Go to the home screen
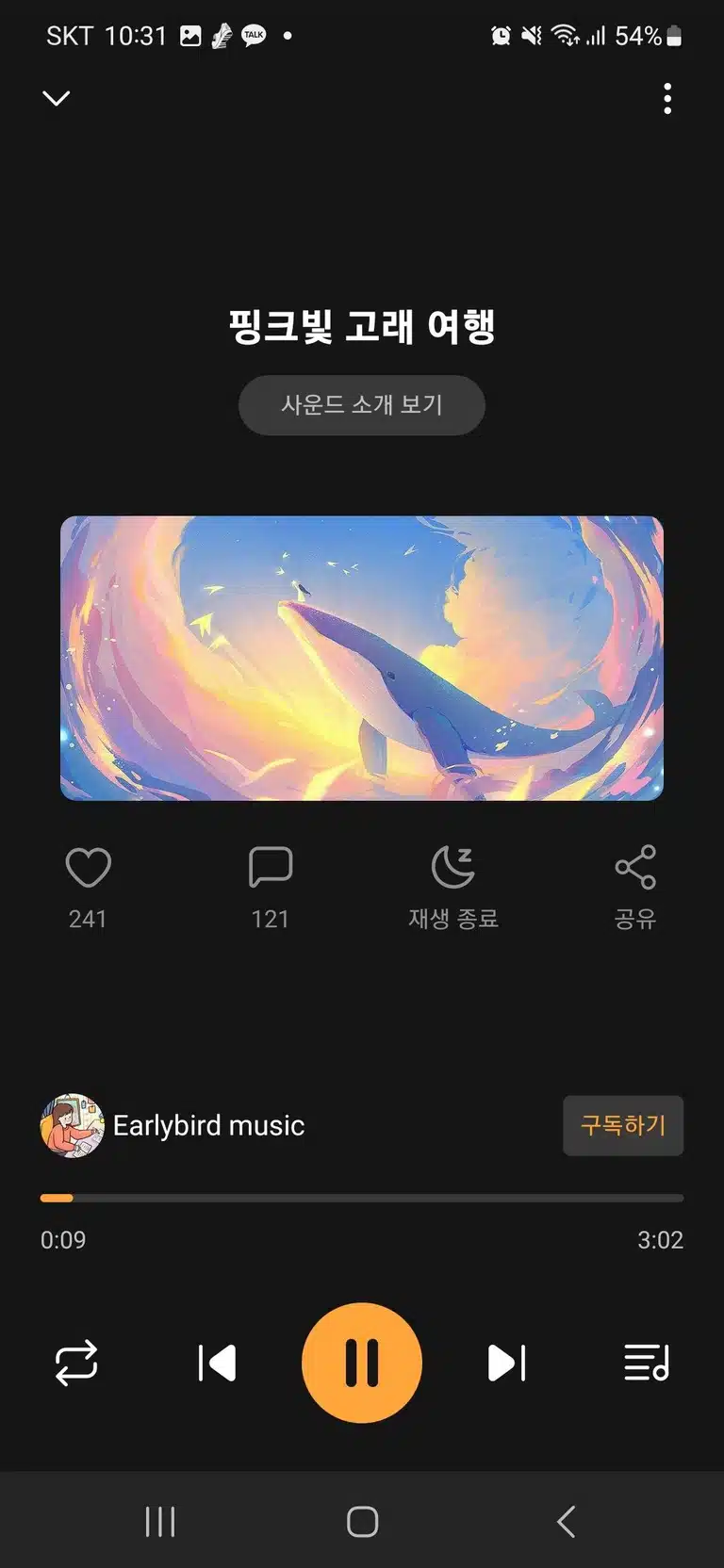This screenshot has height=1568, width=724. coord(362,1521)
